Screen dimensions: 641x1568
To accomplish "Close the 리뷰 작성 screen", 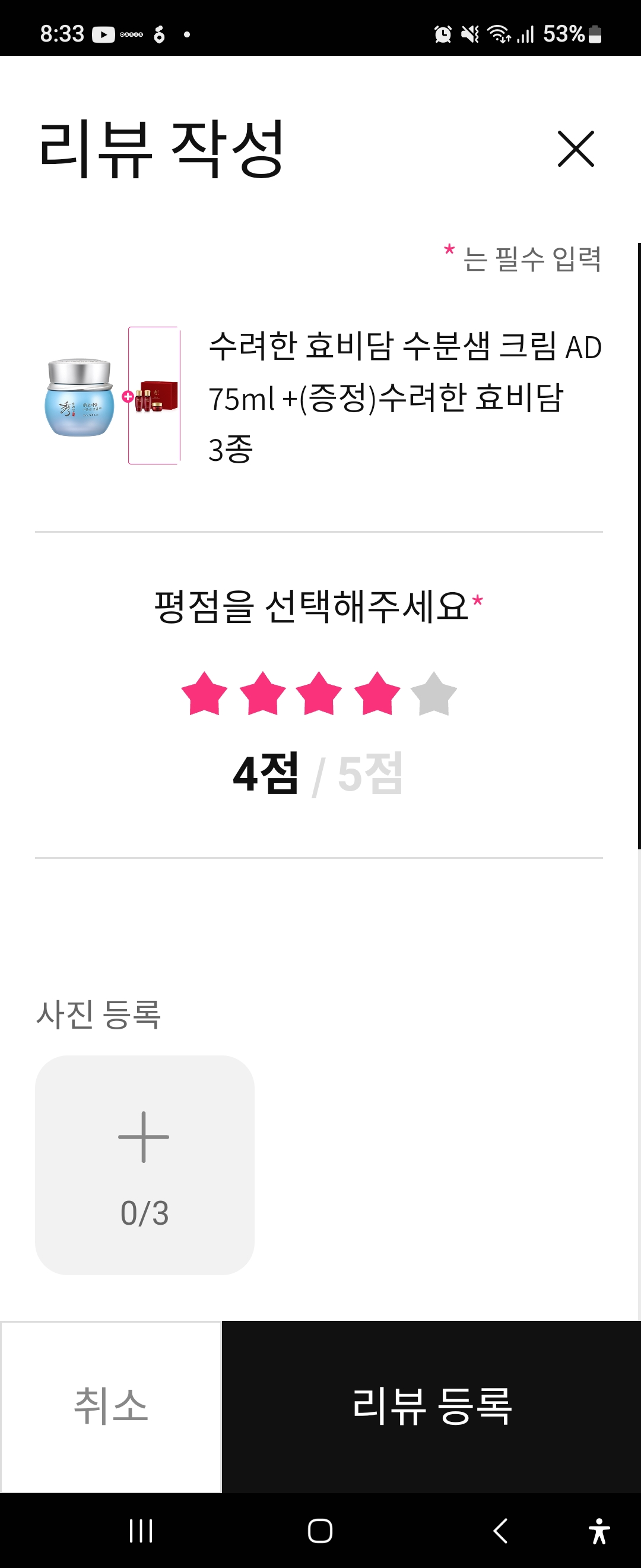I will pos(575,148).
